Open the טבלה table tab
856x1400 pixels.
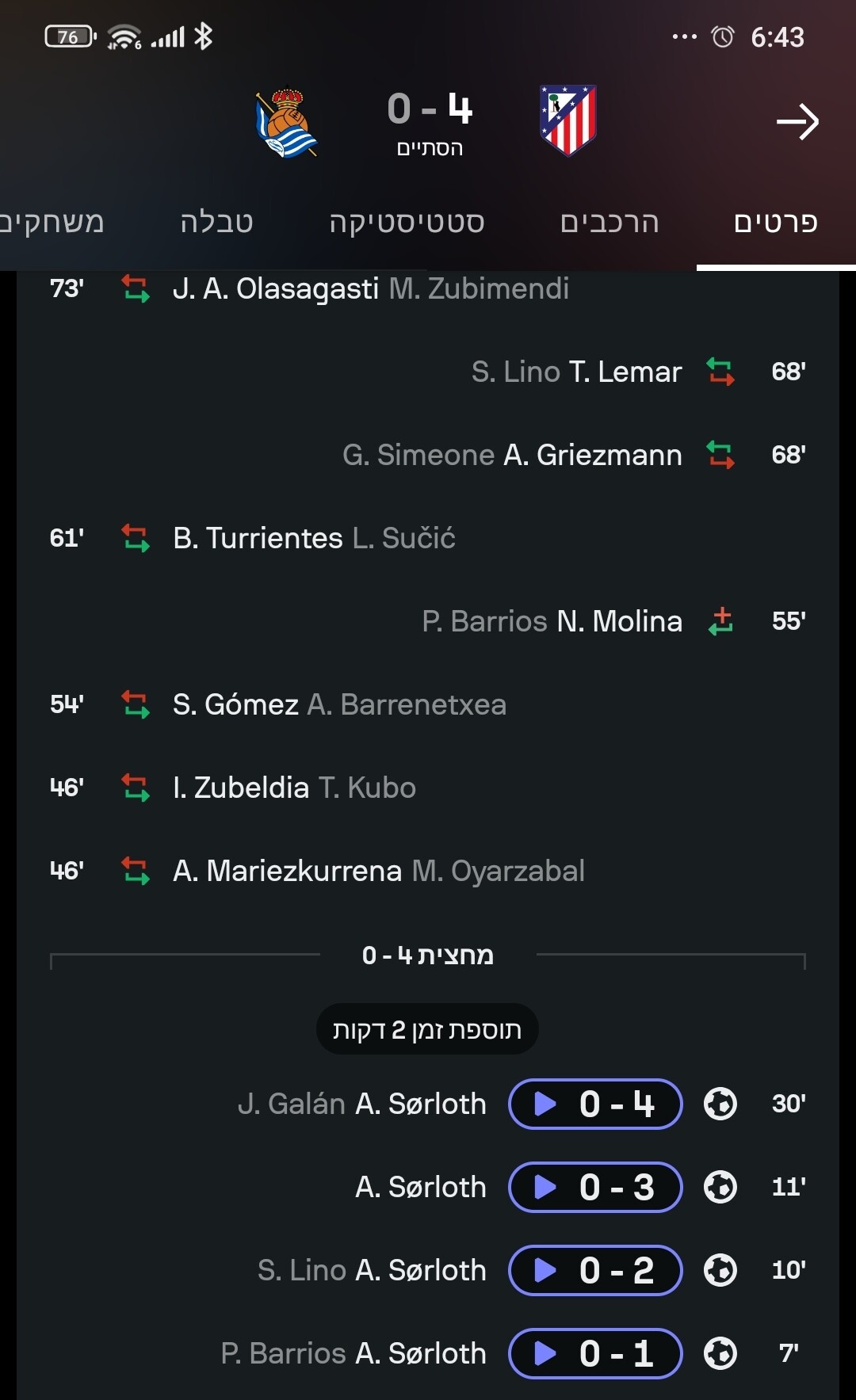(216, 223)
